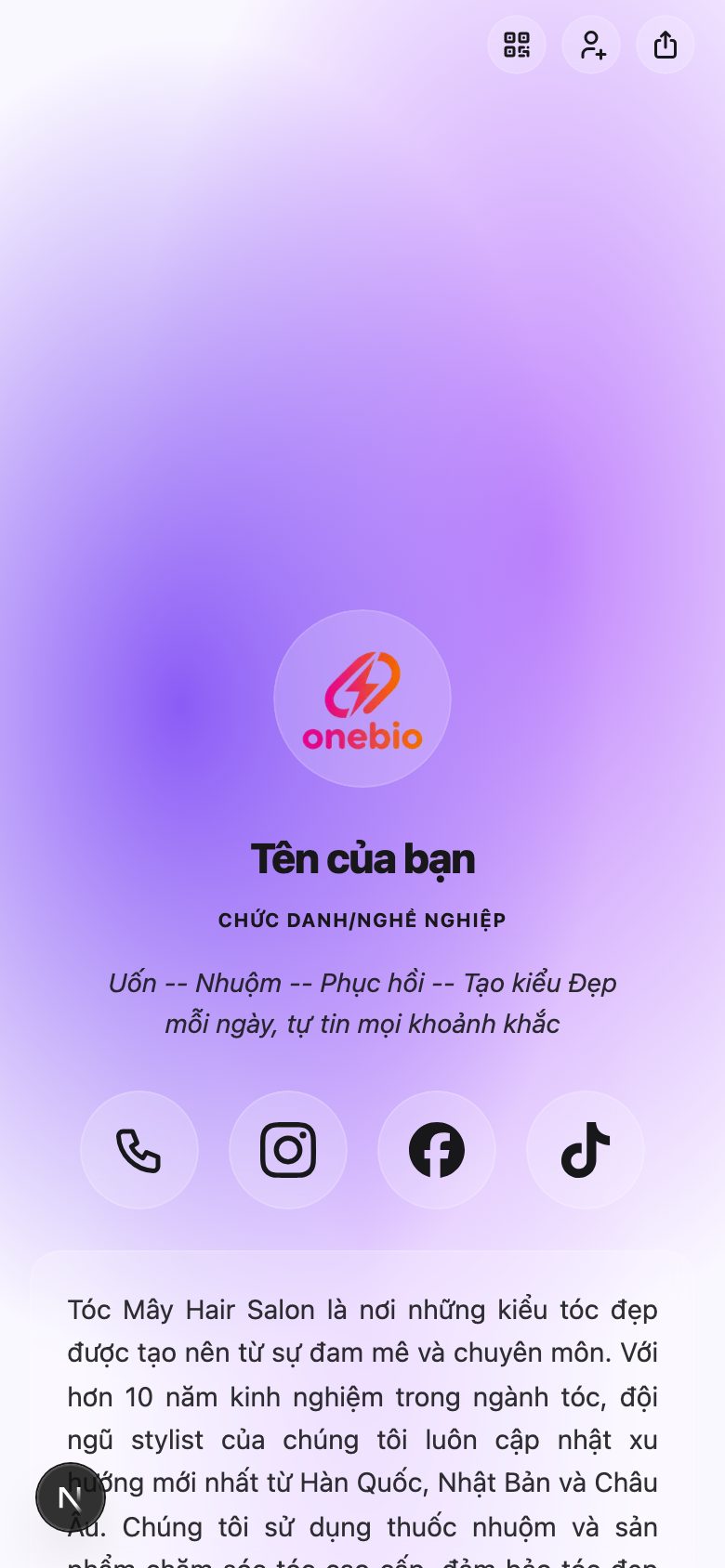The image size is (725, 1568).
Task: Open the salon description card
Action: click(362, 1393)
